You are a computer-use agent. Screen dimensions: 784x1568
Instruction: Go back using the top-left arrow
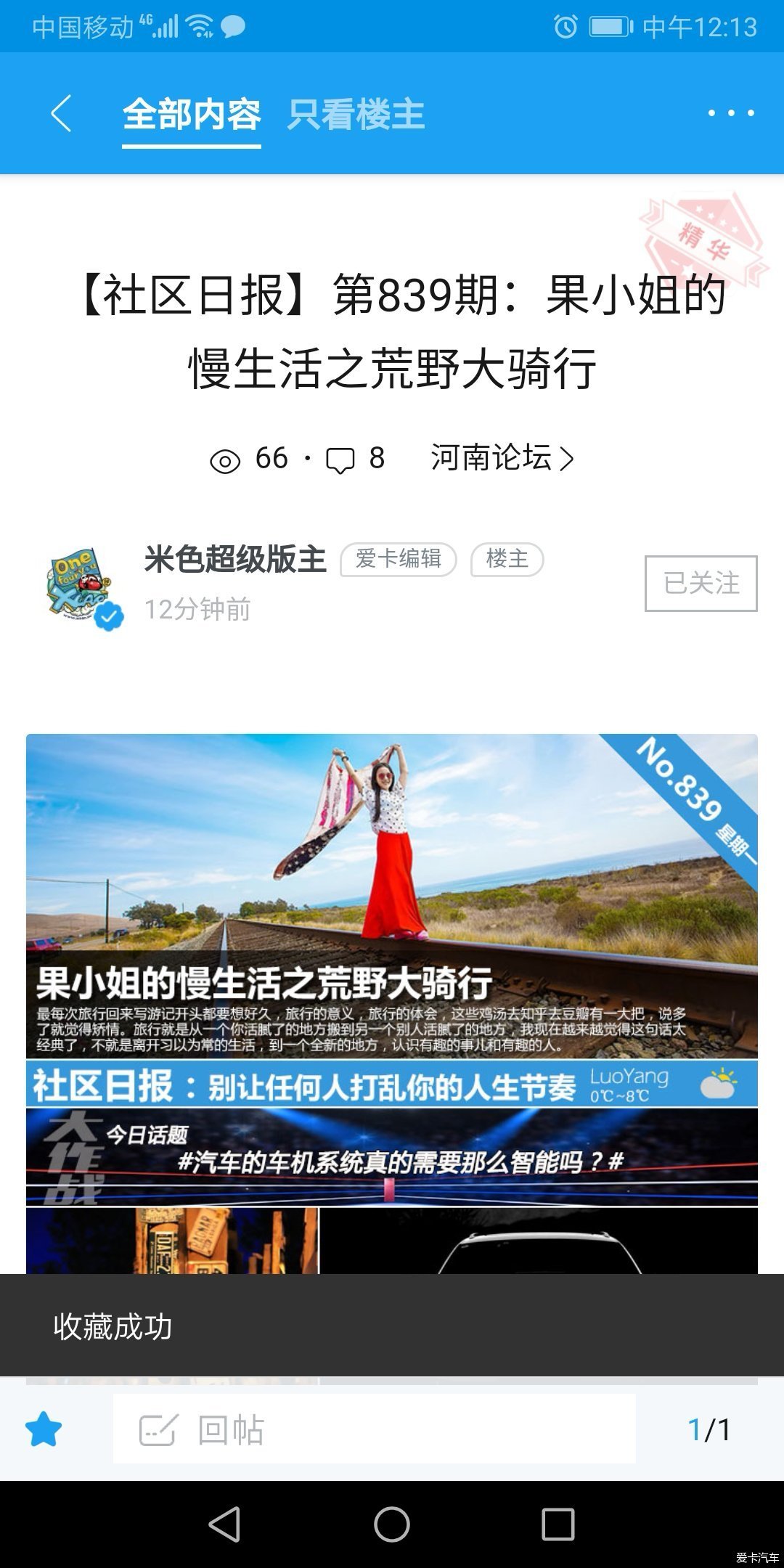click(62, 114)
